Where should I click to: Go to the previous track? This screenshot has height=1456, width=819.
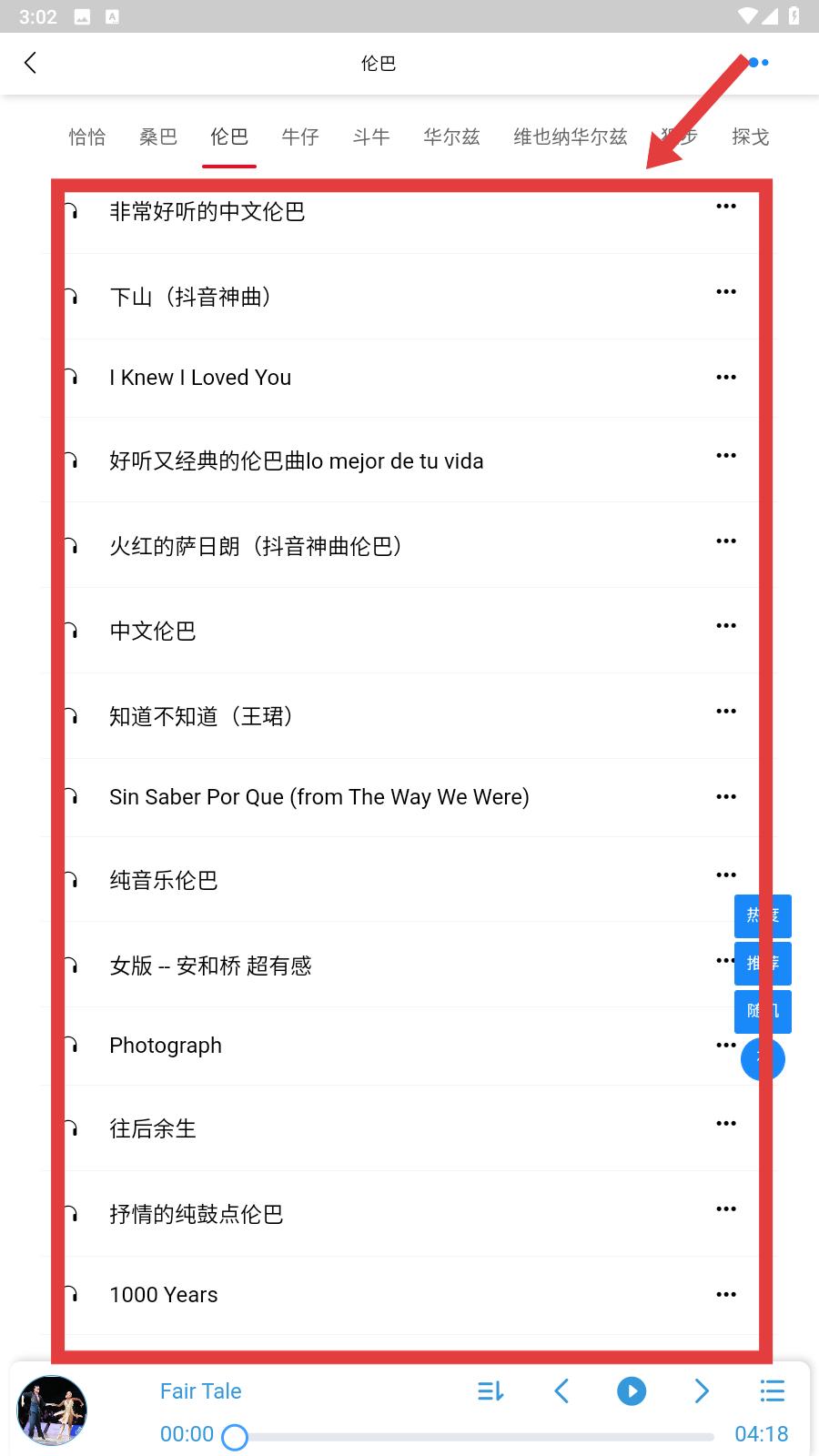(561, 1390)
